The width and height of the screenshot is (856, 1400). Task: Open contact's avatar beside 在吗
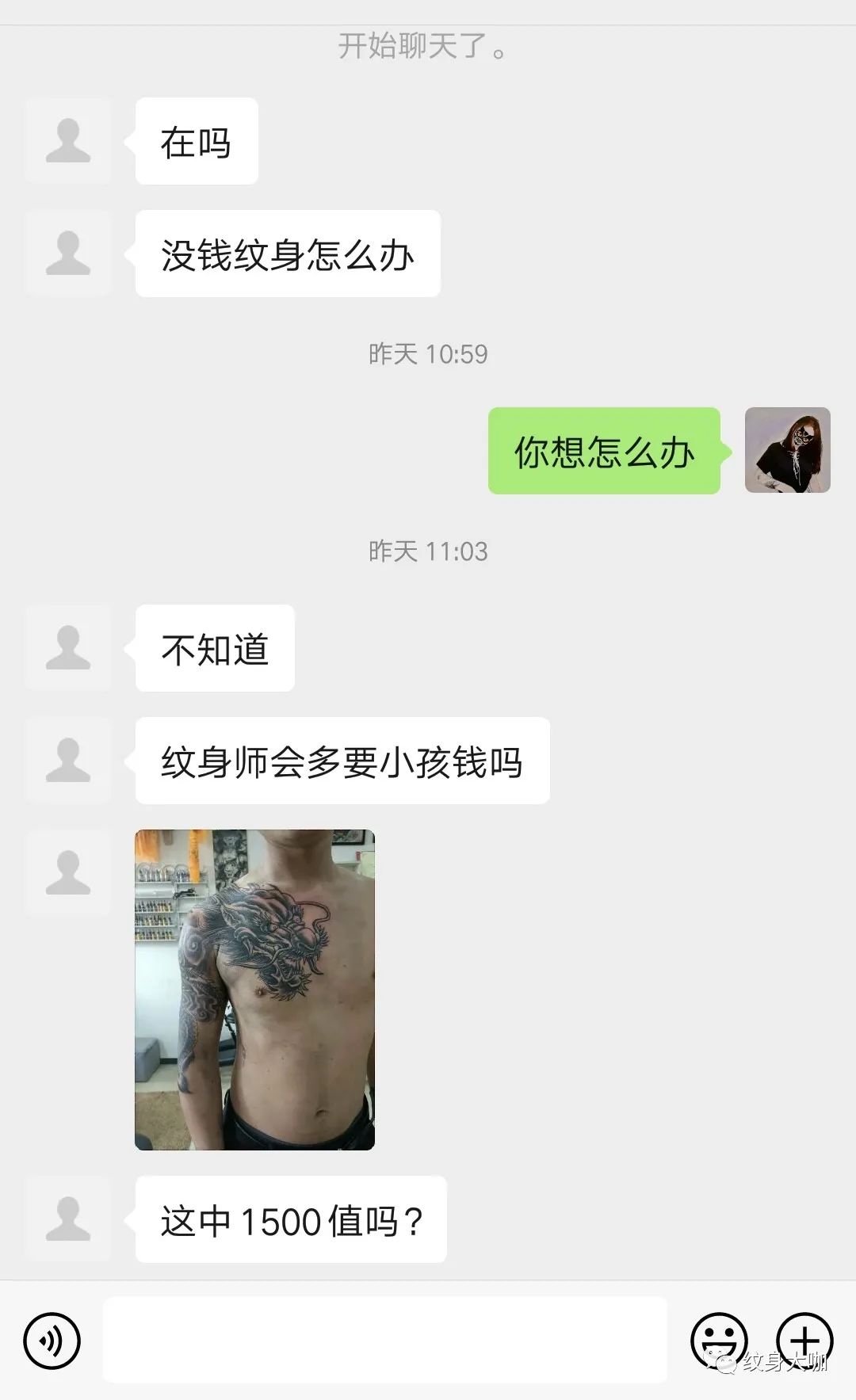(x=68, y=141)
